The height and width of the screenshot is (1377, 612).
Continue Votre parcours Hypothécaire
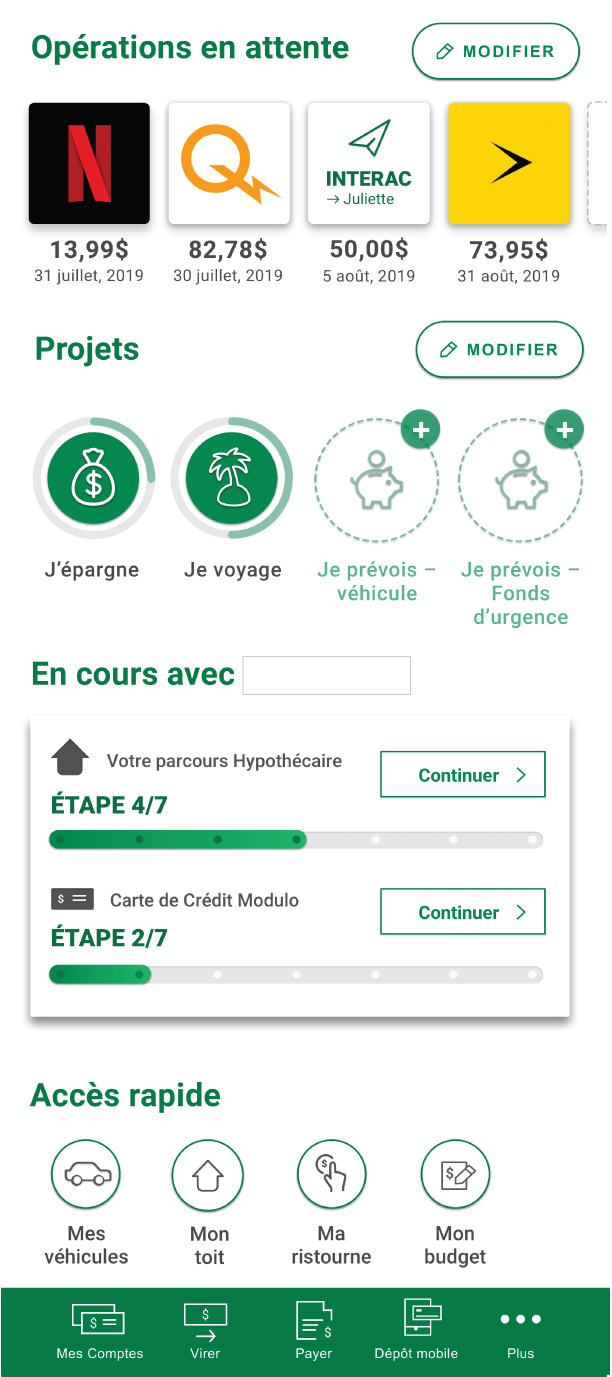pos(463,774)
